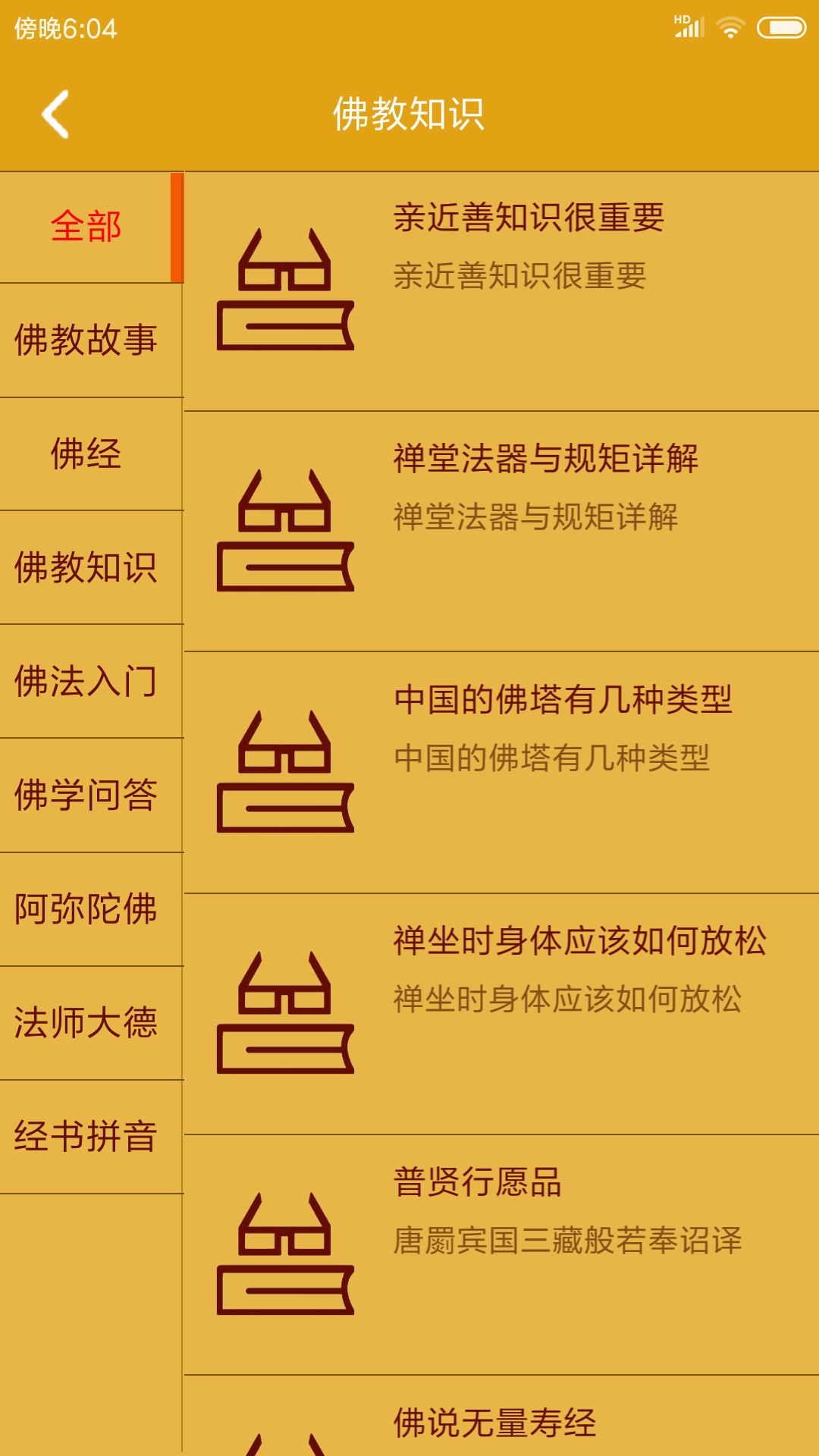Select the 全部 category
This screenshot has height=1456, width=819.
(x=86, y=227)
